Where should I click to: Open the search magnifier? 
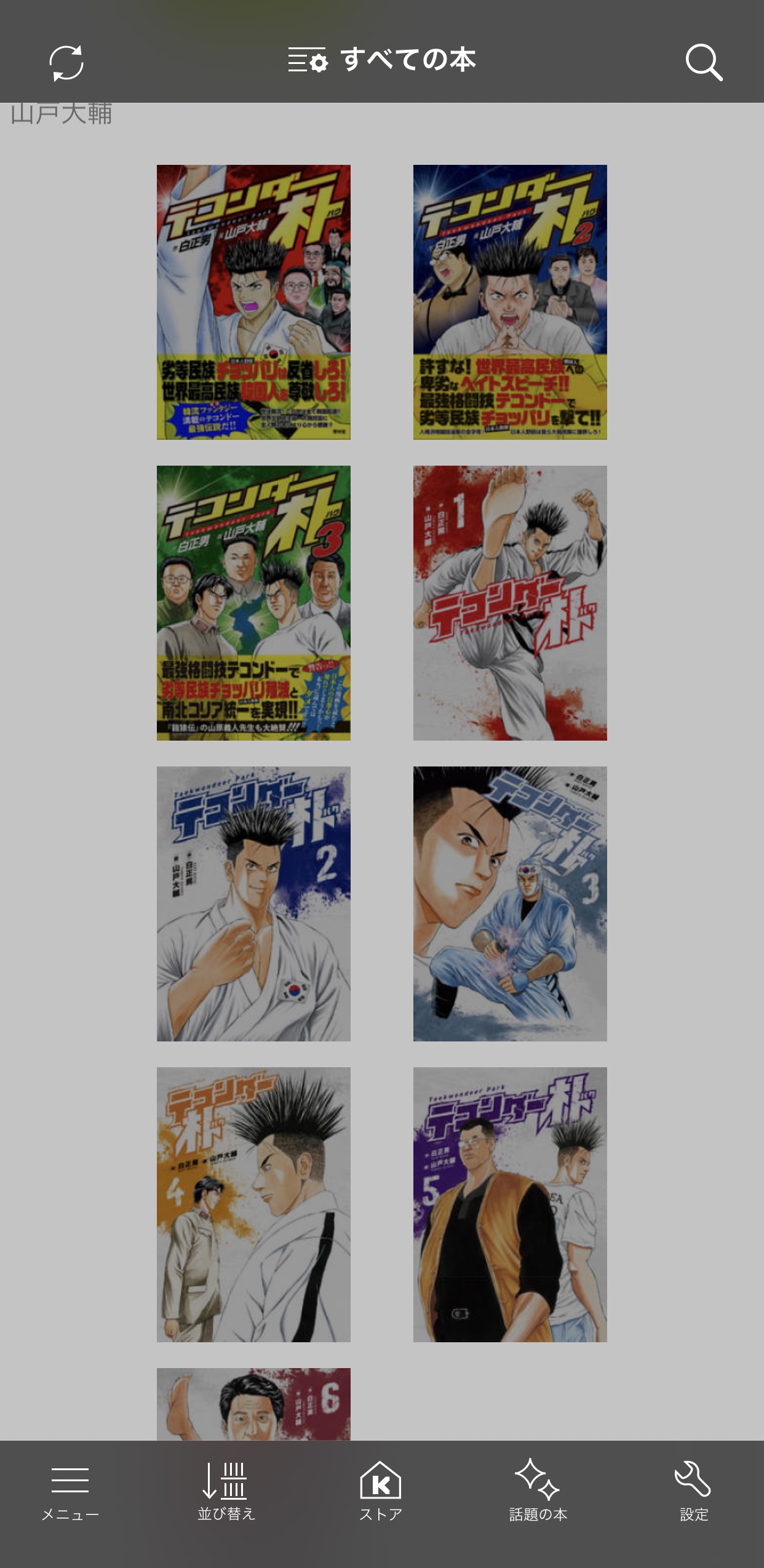(x=704, y=62)
